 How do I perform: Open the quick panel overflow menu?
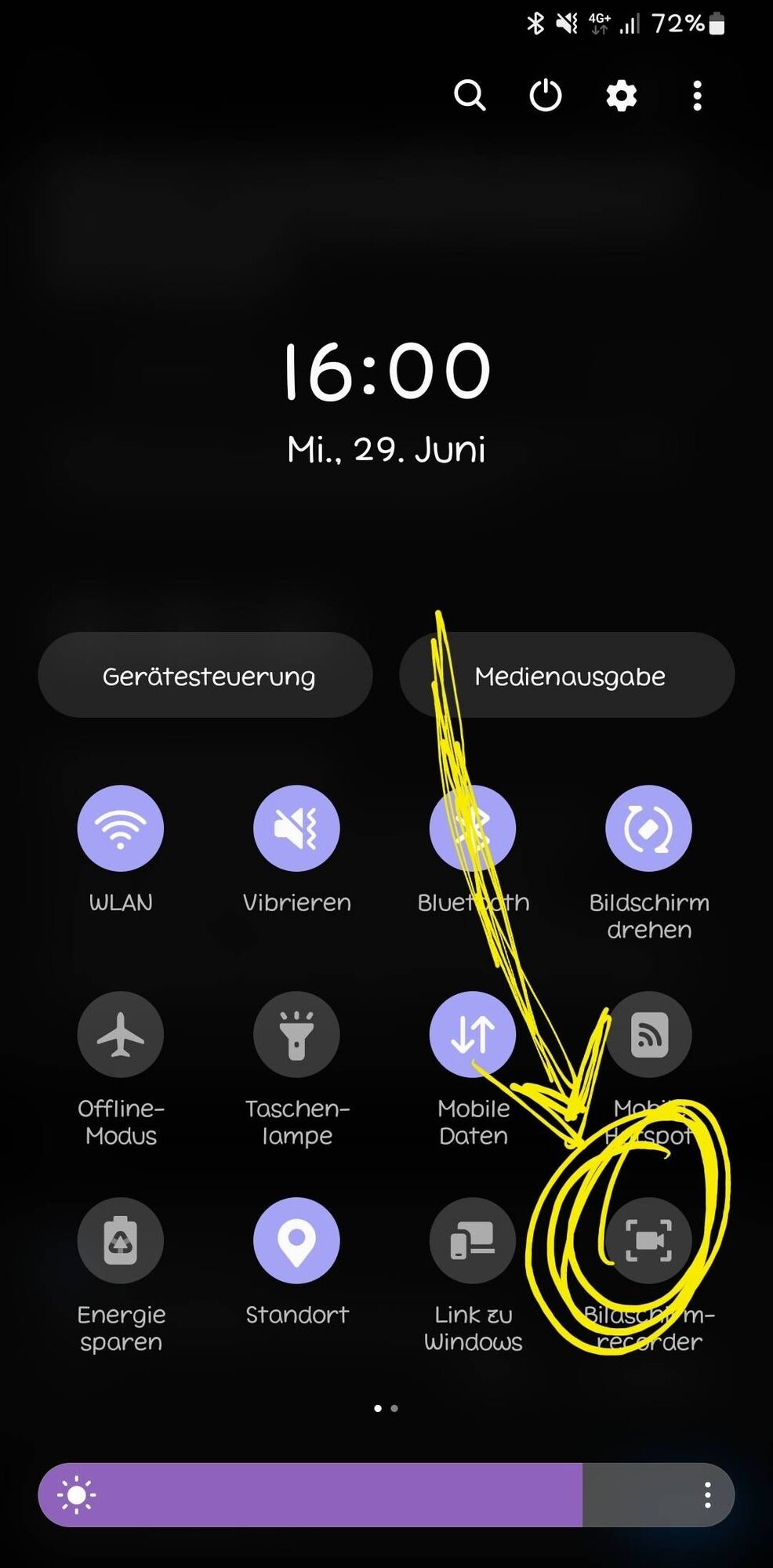coord(697,96)
